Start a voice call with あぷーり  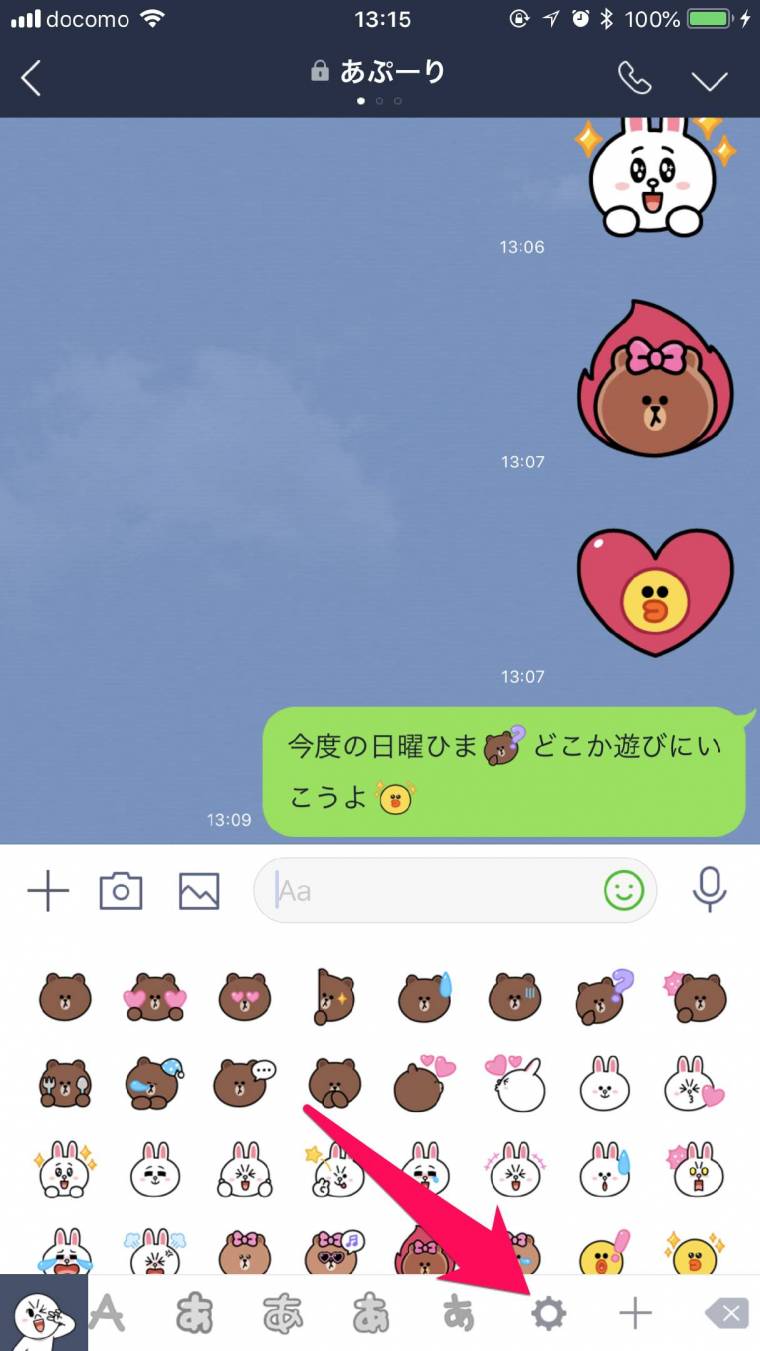pos(637,77)
